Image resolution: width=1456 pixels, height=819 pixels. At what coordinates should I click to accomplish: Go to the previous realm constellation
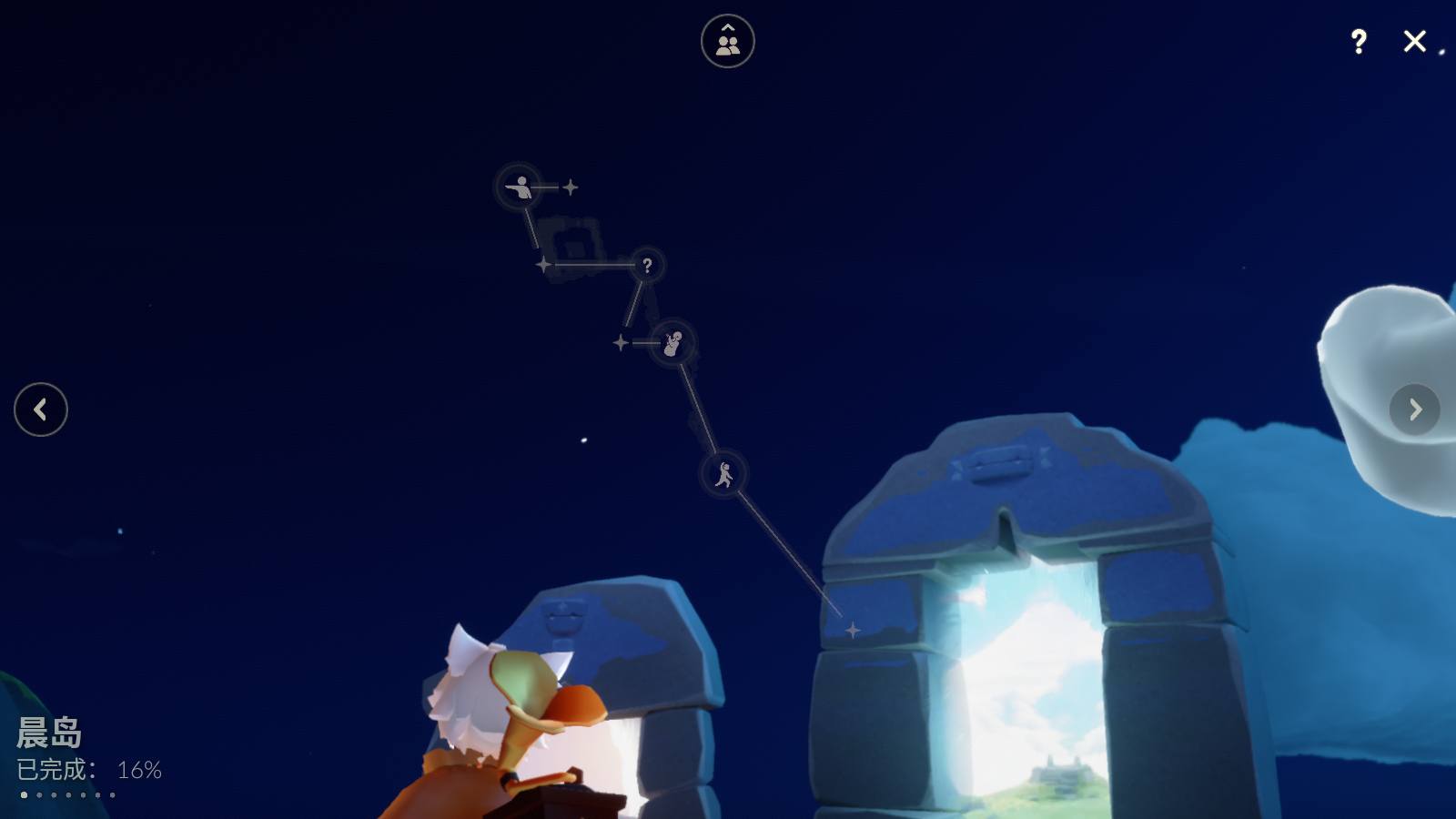tap(41, 409)
